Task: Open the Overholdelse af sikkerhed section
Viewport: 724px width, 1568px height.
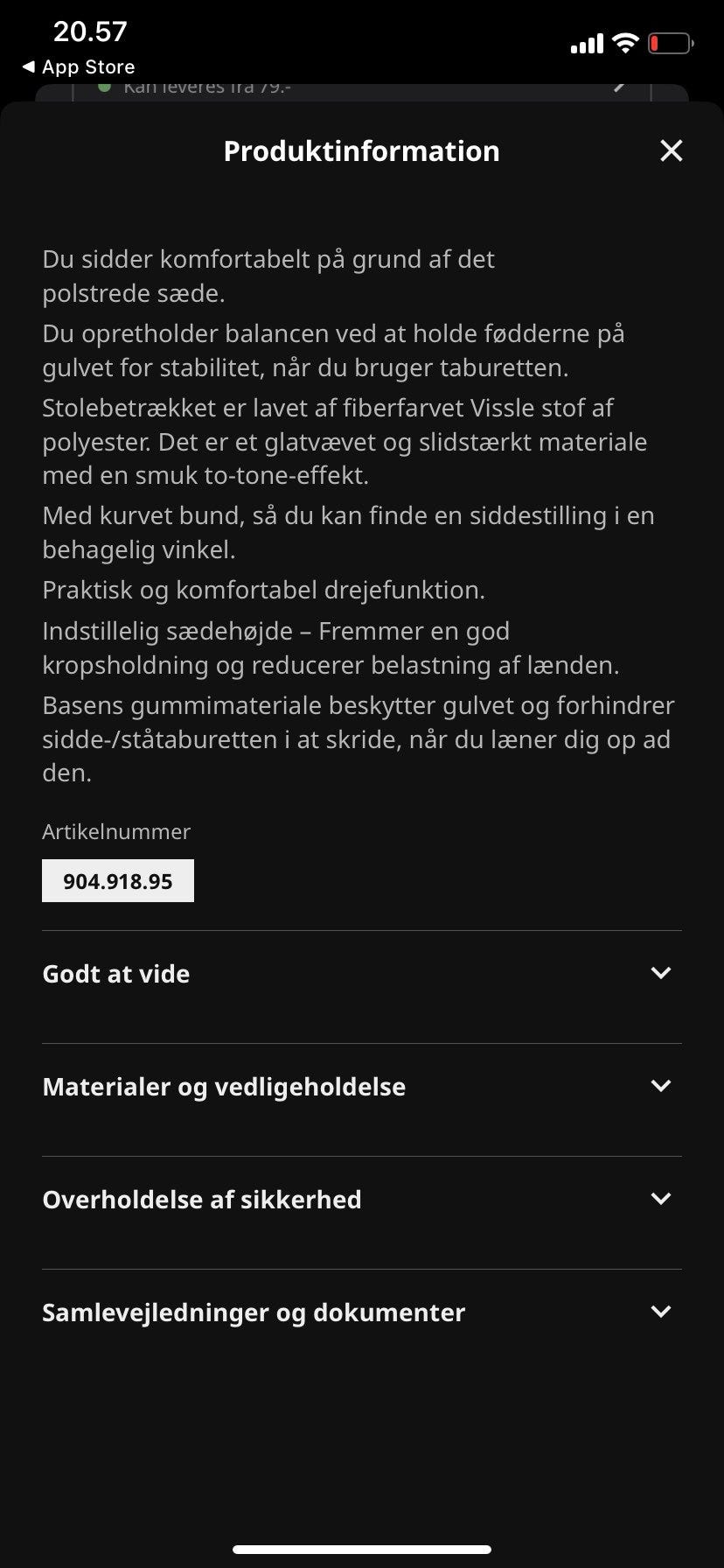Action: [x=361, y=1199]
